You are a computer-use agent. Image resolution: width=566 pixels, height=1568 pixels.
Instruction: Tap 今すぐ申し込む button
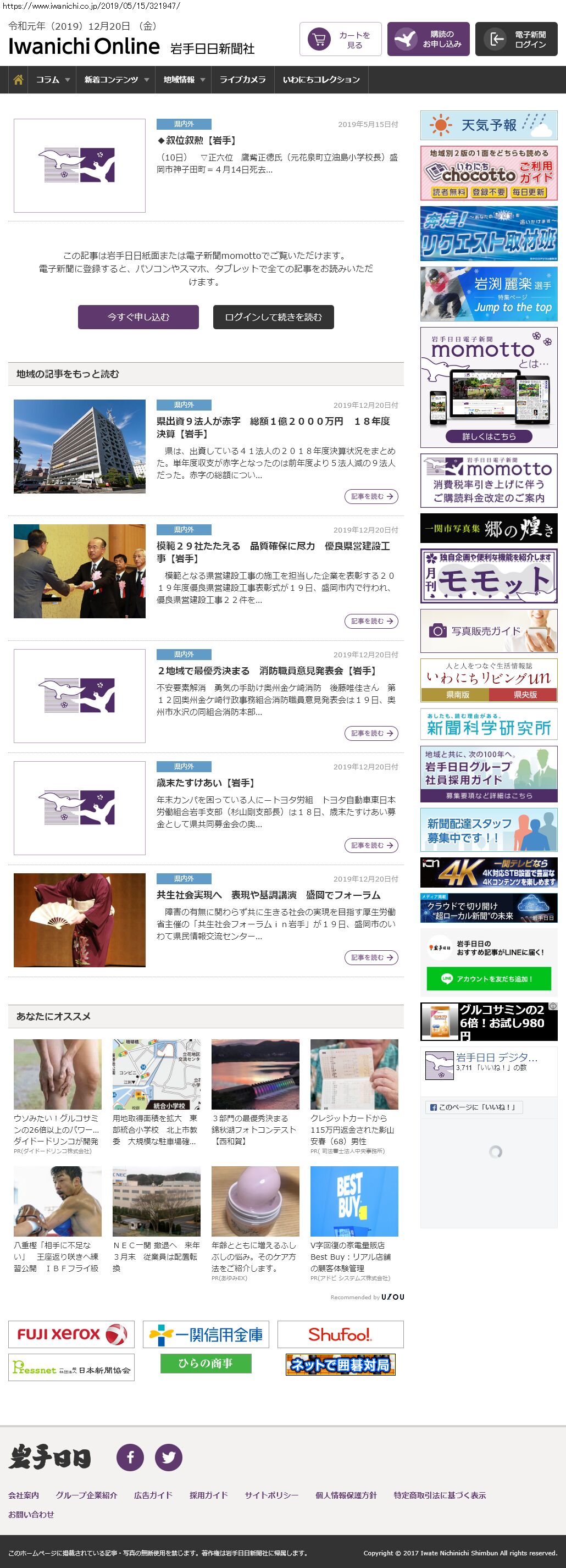click(138, 317)
